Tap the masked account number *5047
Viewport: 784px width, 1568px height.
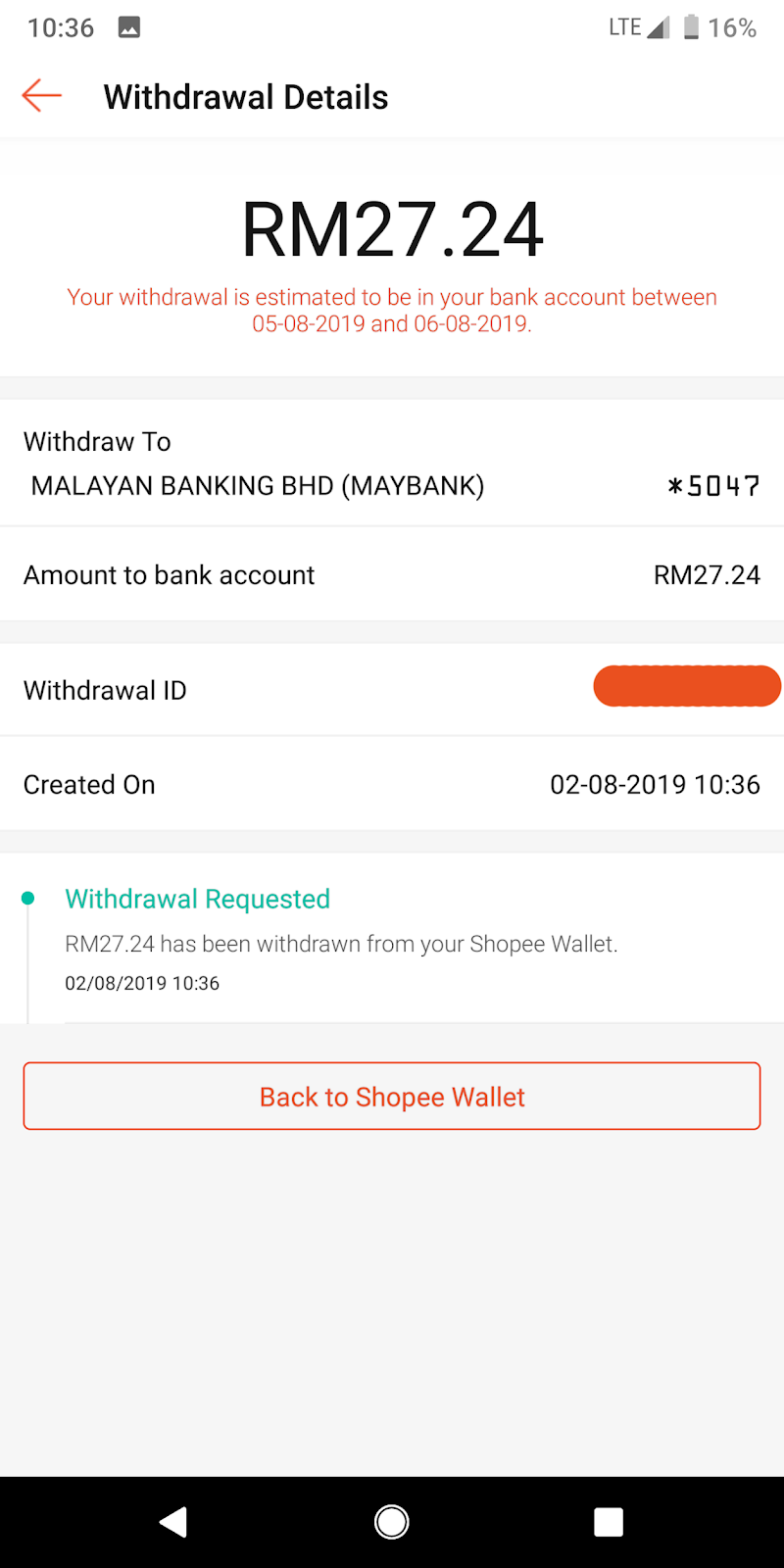[712, 485]
